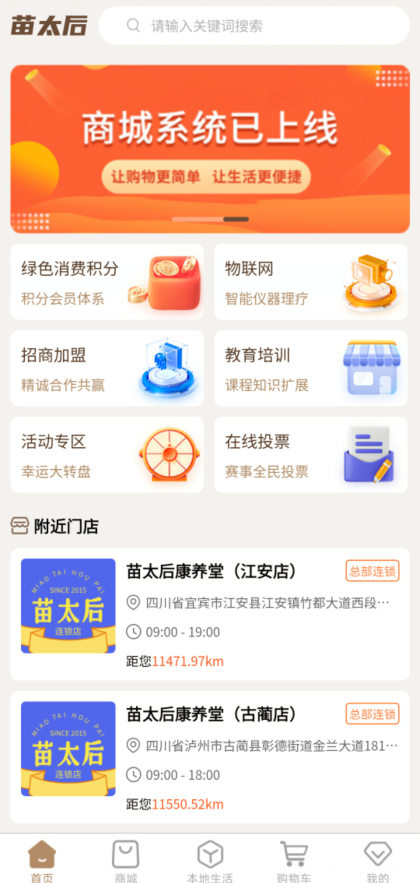This screenshot has width=420, height=883.
Task: Open the 绿色消费积分 card
Action: tap(107, 282)
